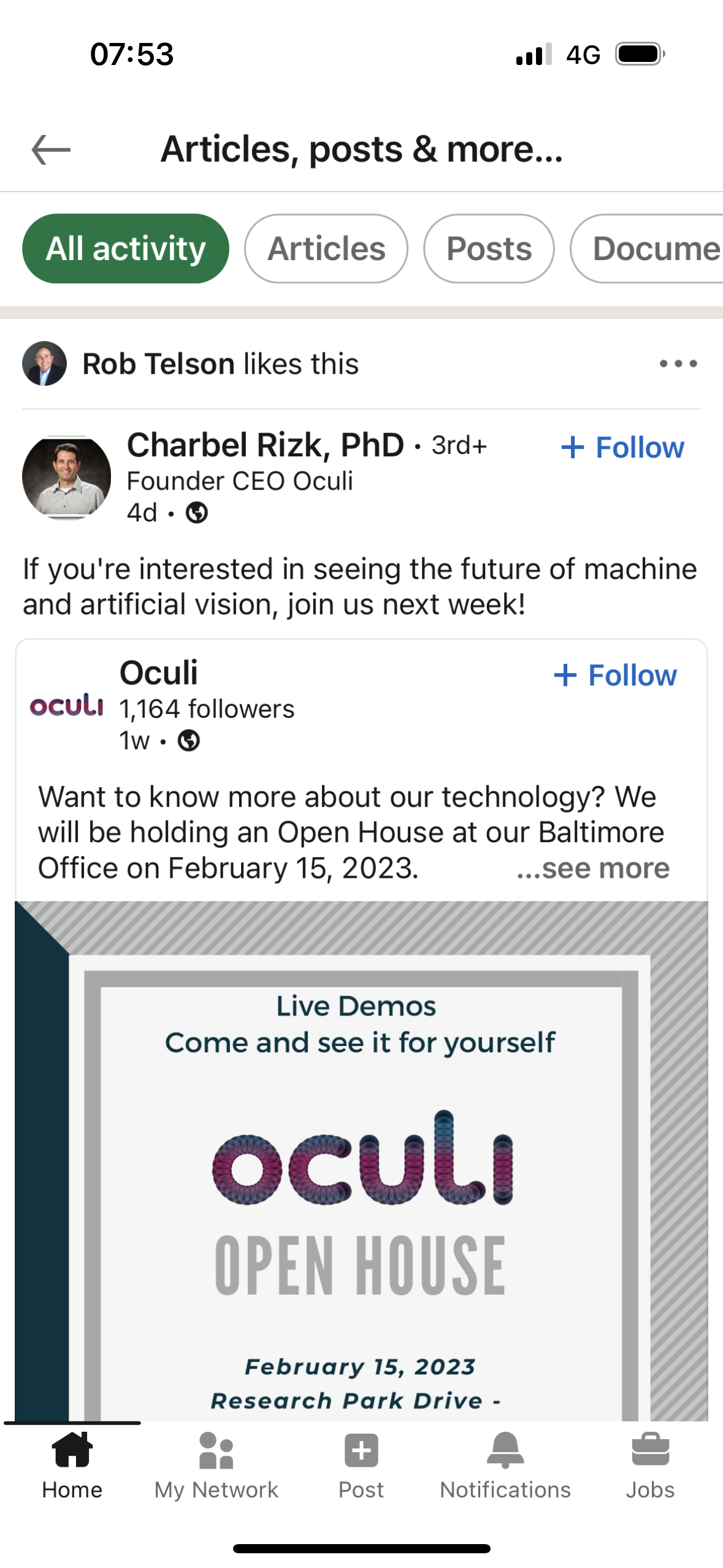This screenshot has width=723, height=1568.
Task: Follow Charbel Rizk, PhD
Action: point(622,447)
